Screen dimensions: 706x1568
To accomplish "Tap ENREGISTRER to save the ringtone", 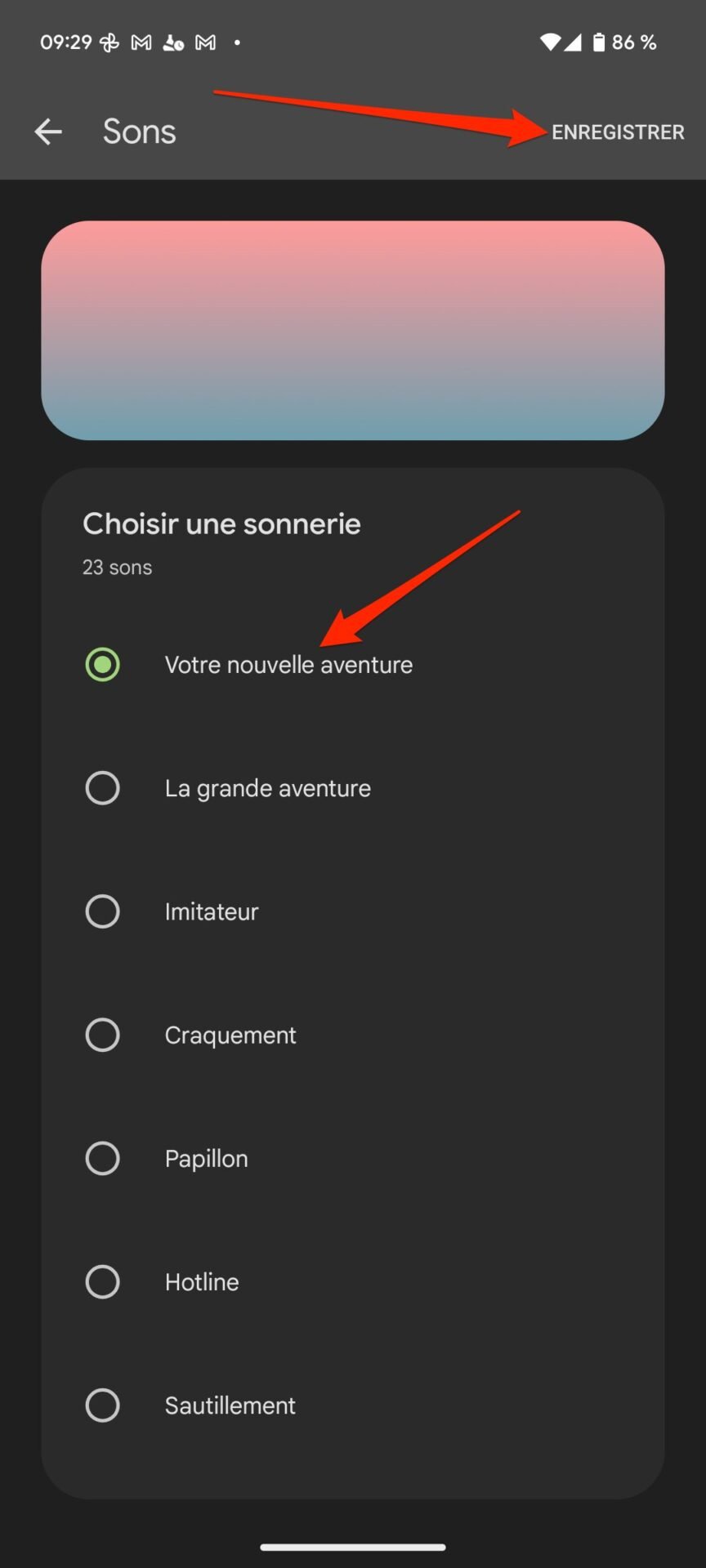I will pyautogui.click(x=618, y=132).
